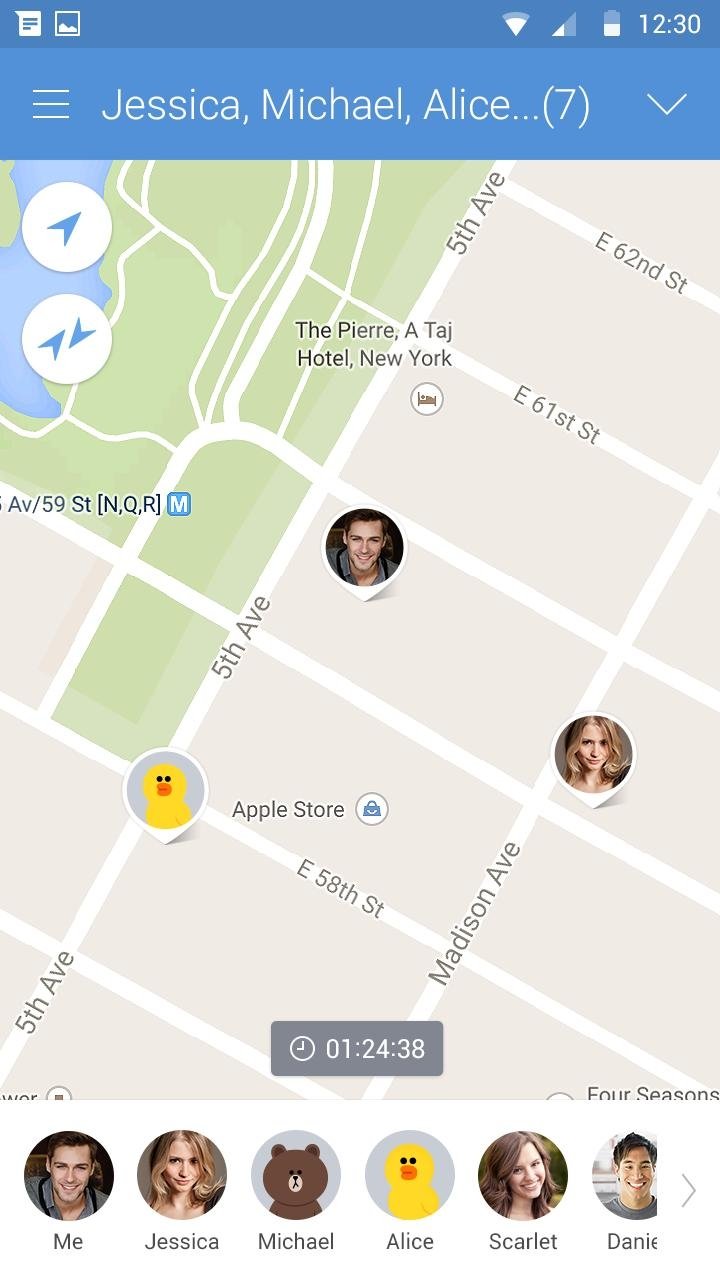The width and height of the screenshot is (720, 1280).
Task: Select Jessica's avatar
Action: point(182,1176)
